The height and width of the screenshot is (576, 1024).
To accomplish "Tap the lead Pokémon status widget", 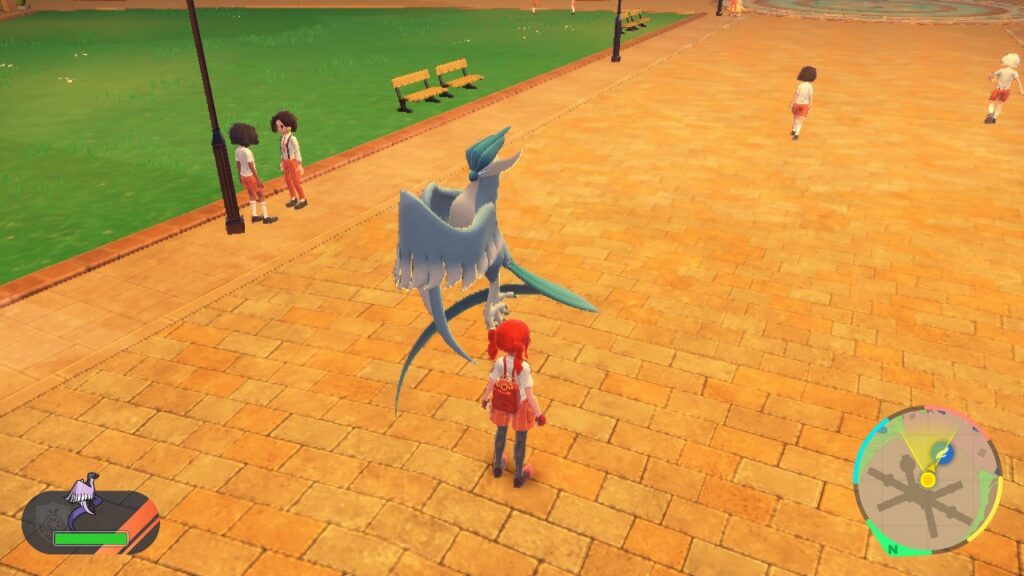I will click(91, 520).
